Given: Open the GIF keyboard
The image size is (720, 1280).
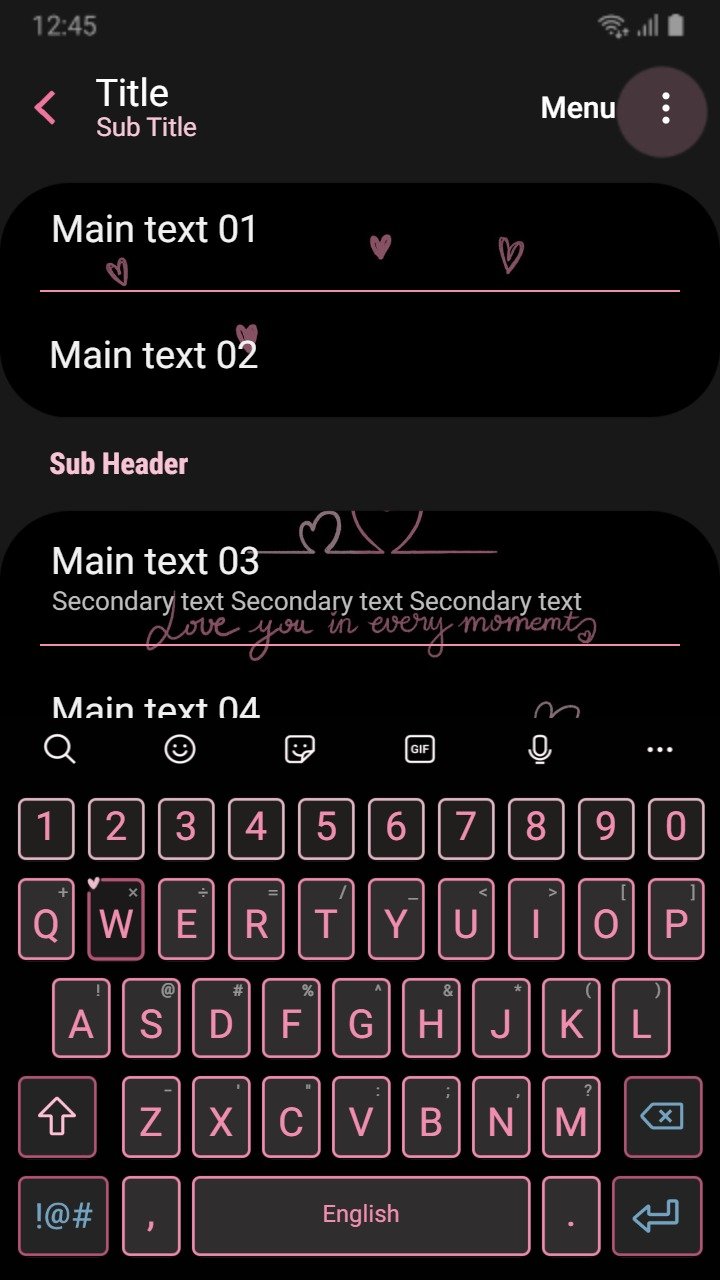Looking at the screenshot, I should click(420, 749).
